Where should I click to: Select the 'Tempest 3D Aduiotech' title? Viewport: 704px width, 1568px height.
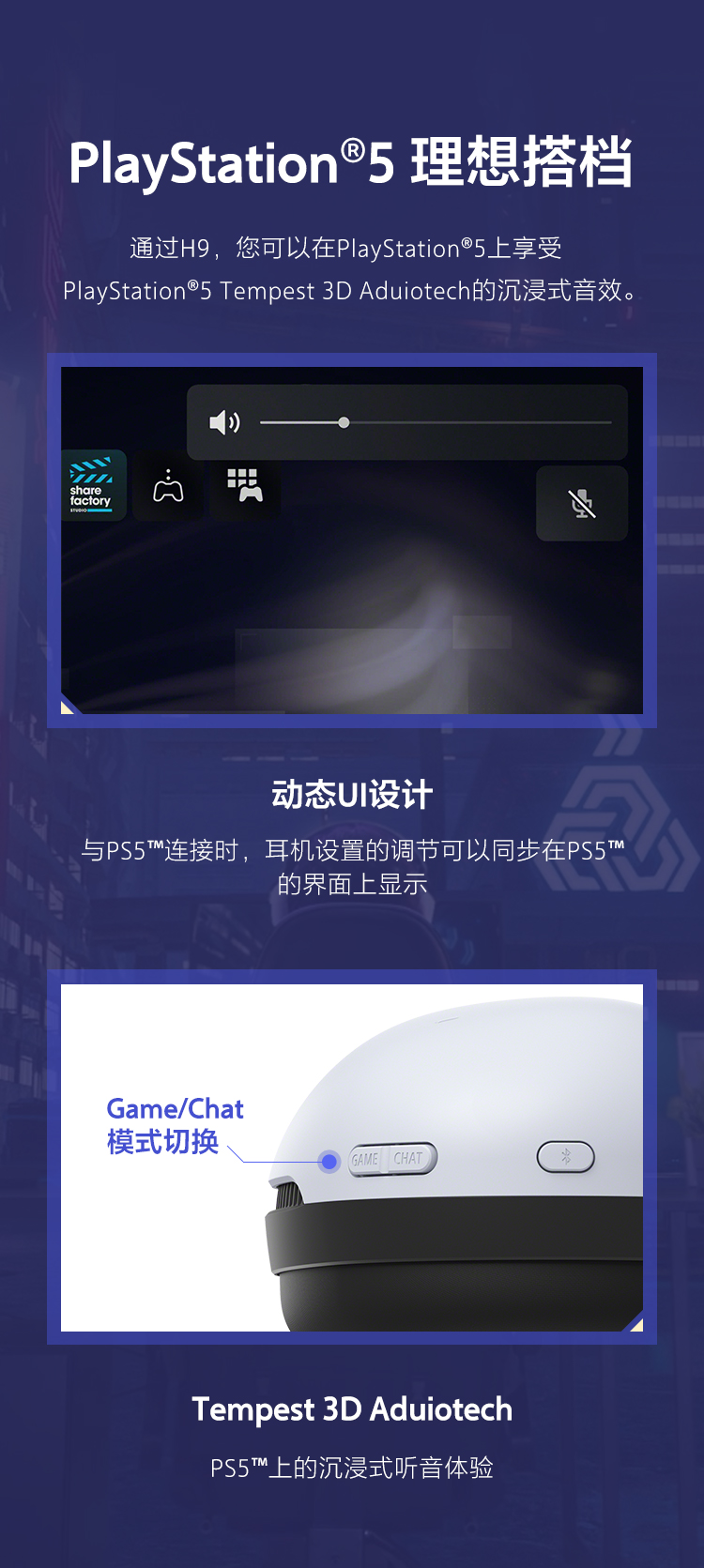[x=352, y=1409]
